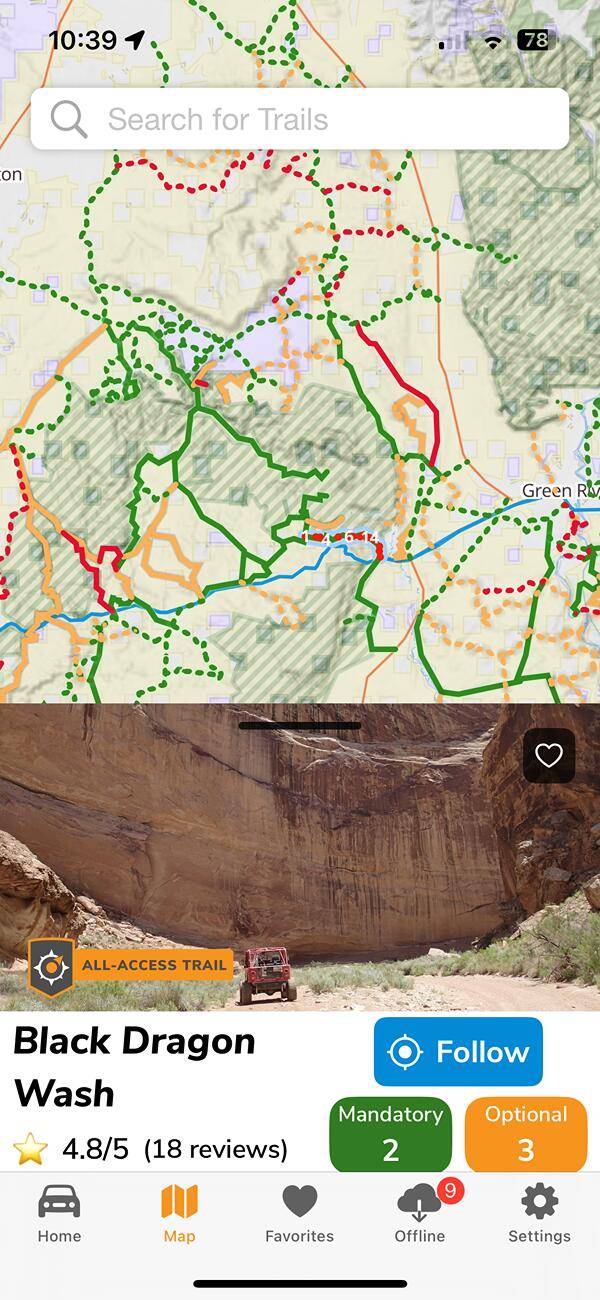Switch to the Home tab
The width and height of the screenshot is (600, 1300).
[59, 1214]
